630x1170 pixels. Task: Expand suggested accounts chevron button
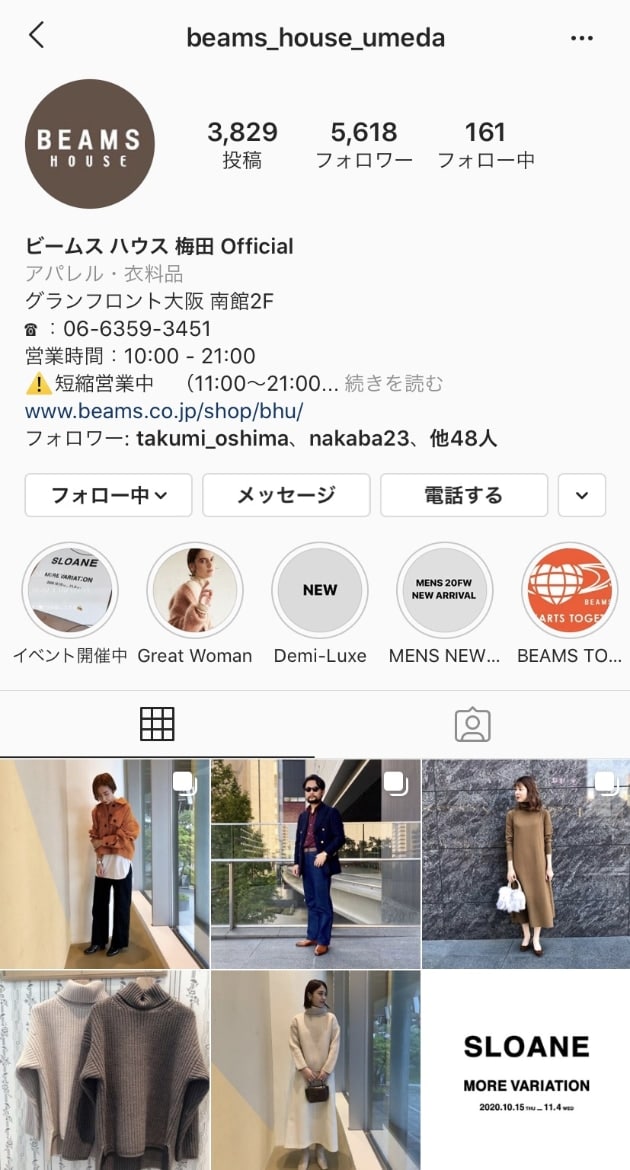[x=582, y=495]
